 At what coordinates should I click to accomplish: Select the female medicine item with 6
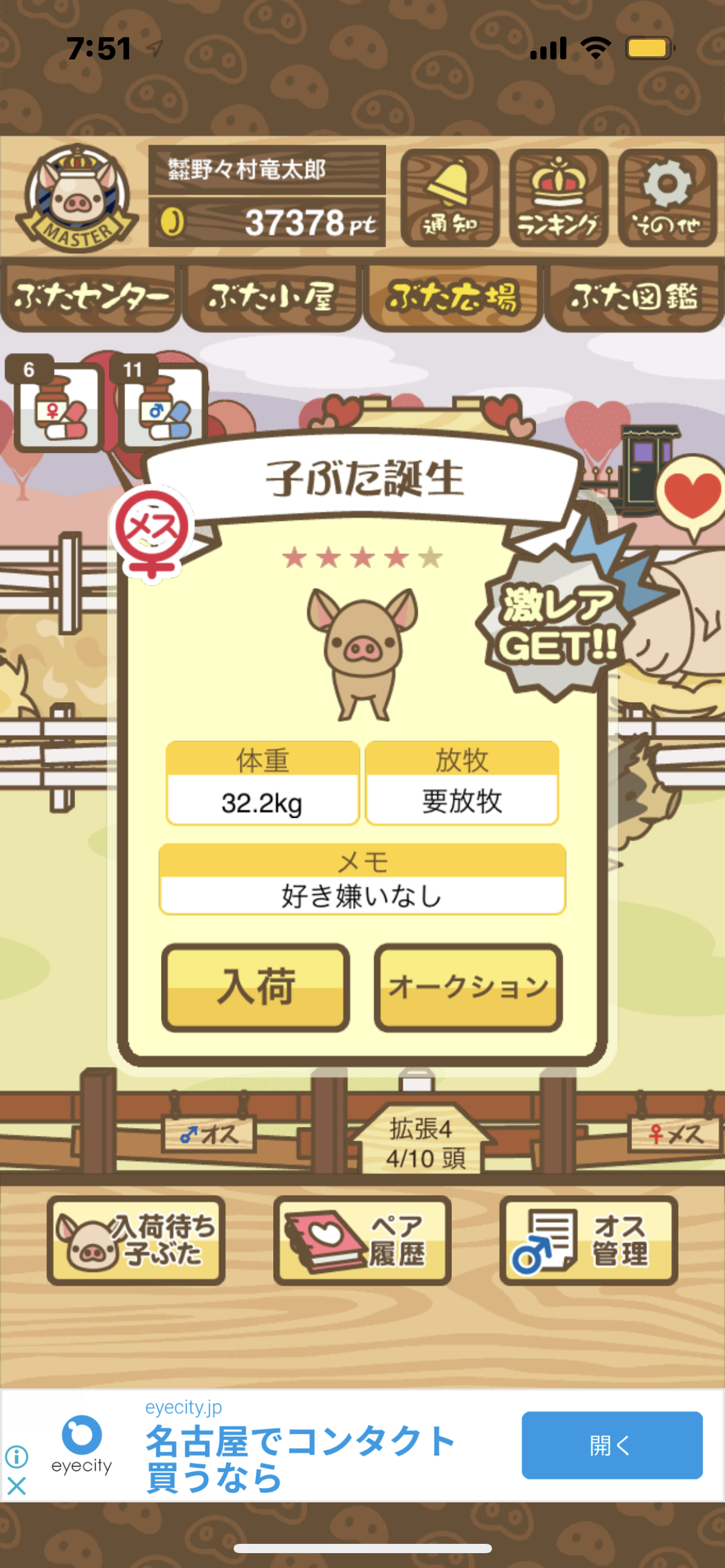tap(56, 403)
